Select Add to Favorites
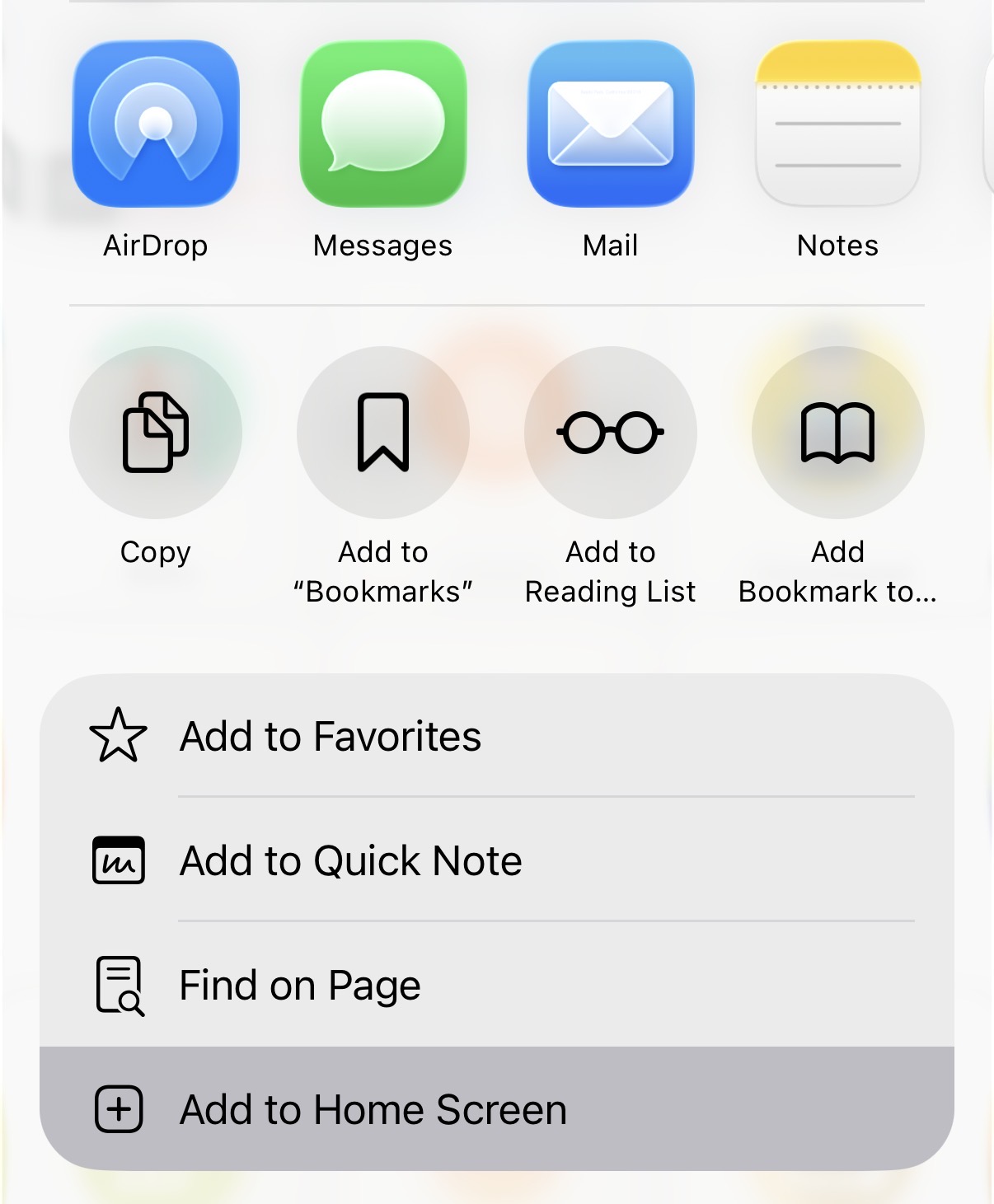 (x=496, y=736)
